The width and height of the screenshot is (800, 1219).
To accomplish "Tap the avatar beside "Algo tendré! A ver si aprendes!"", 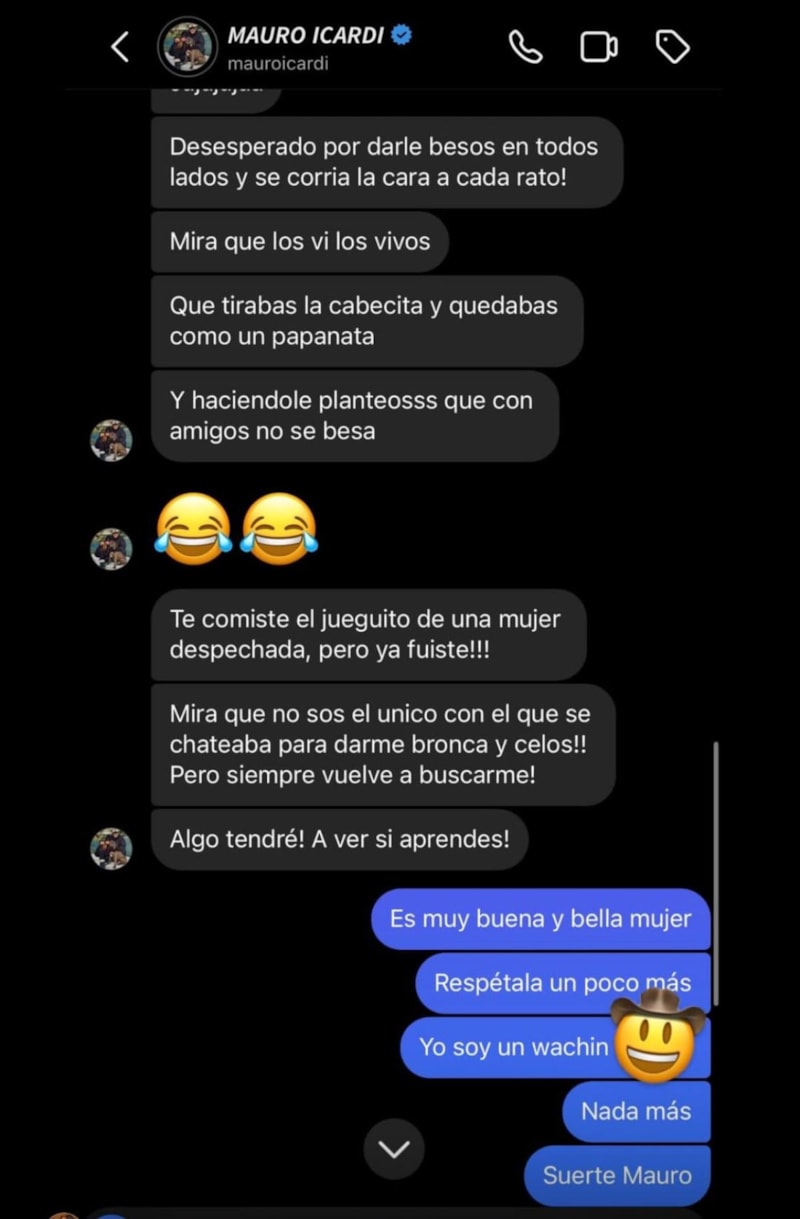I will (111, 848).
